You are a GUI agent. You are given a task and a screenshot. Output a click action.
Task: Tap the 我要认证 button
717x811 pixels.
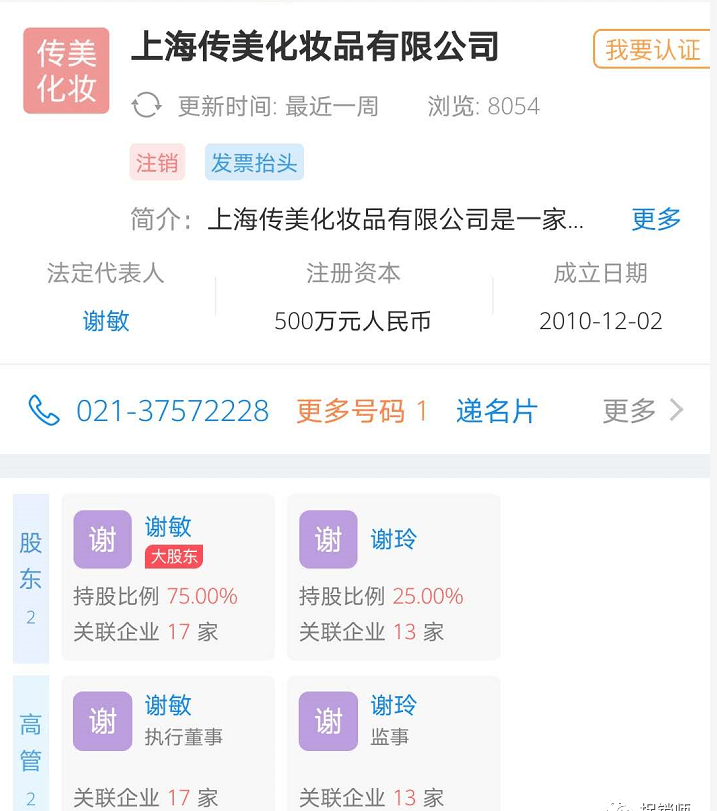653,49
